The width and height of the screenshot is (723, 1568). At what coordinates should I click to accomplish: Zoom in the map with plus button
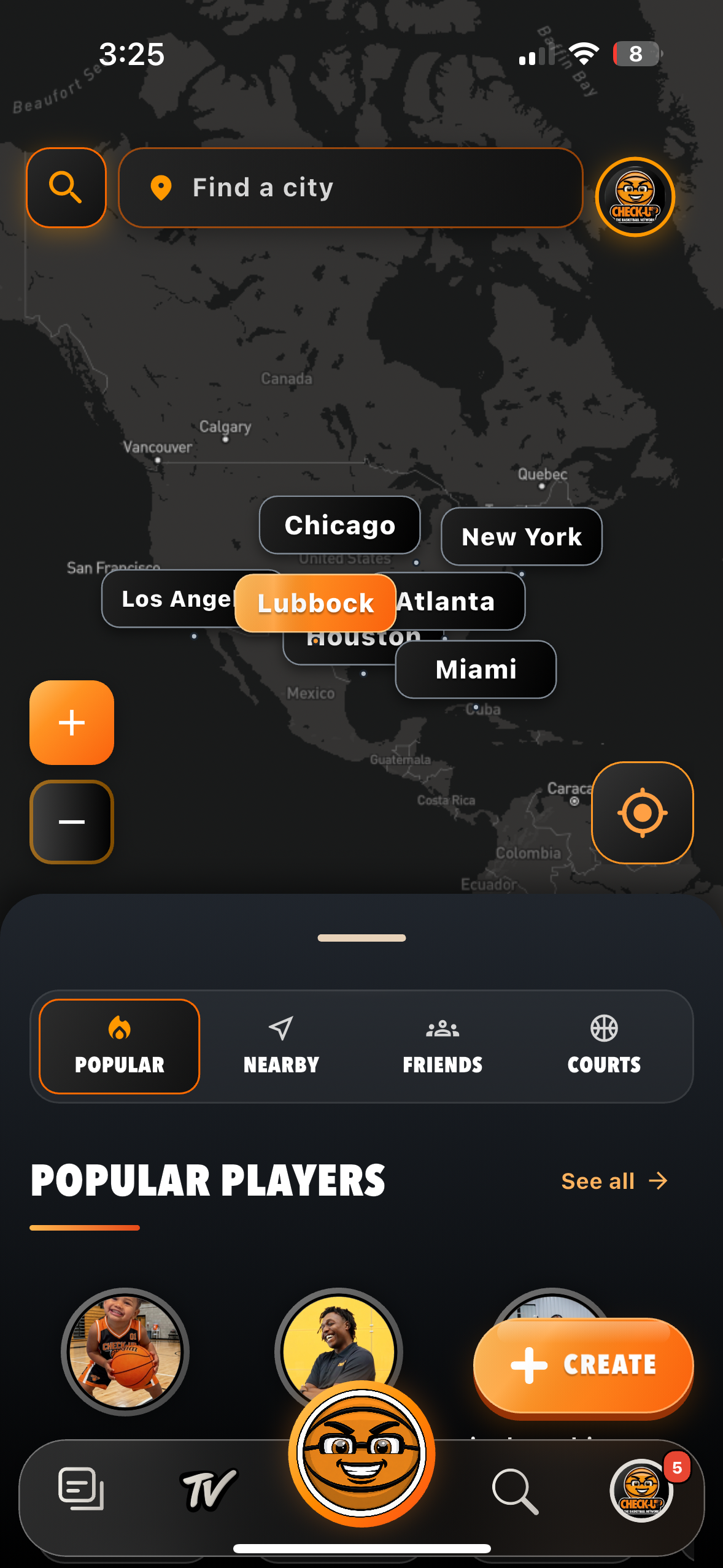[72, 723]
